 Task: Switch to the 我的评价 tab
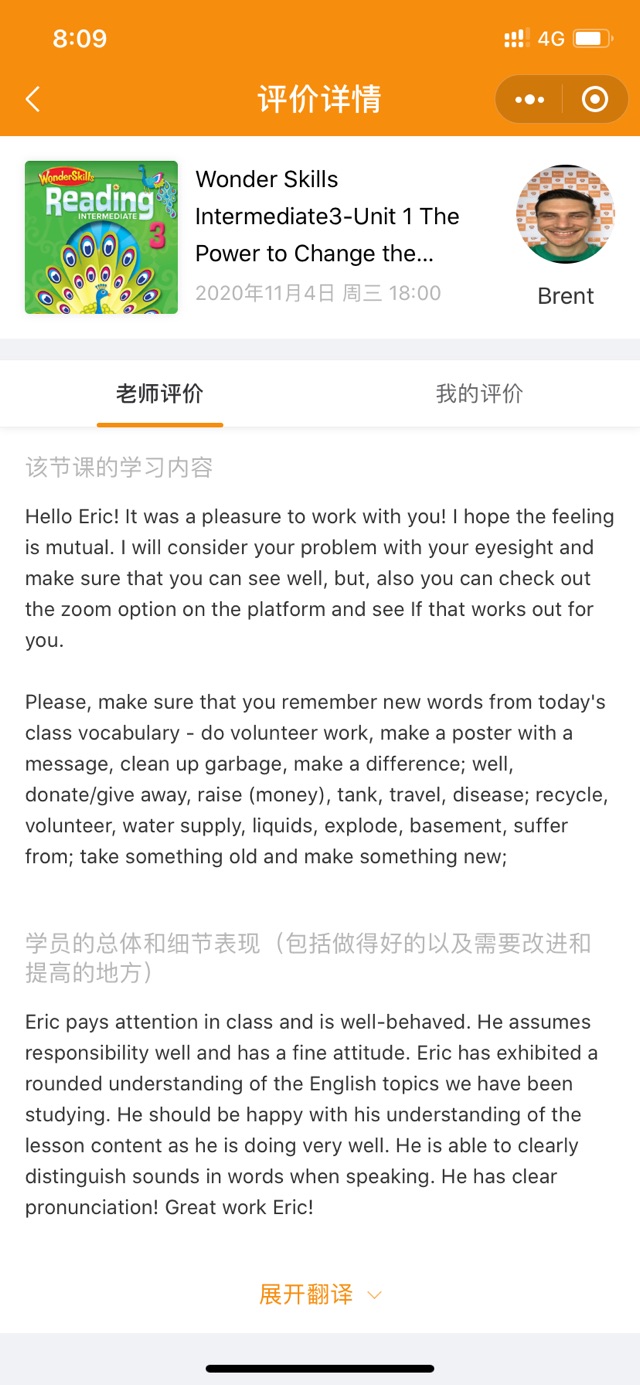[x=479, y=393]
